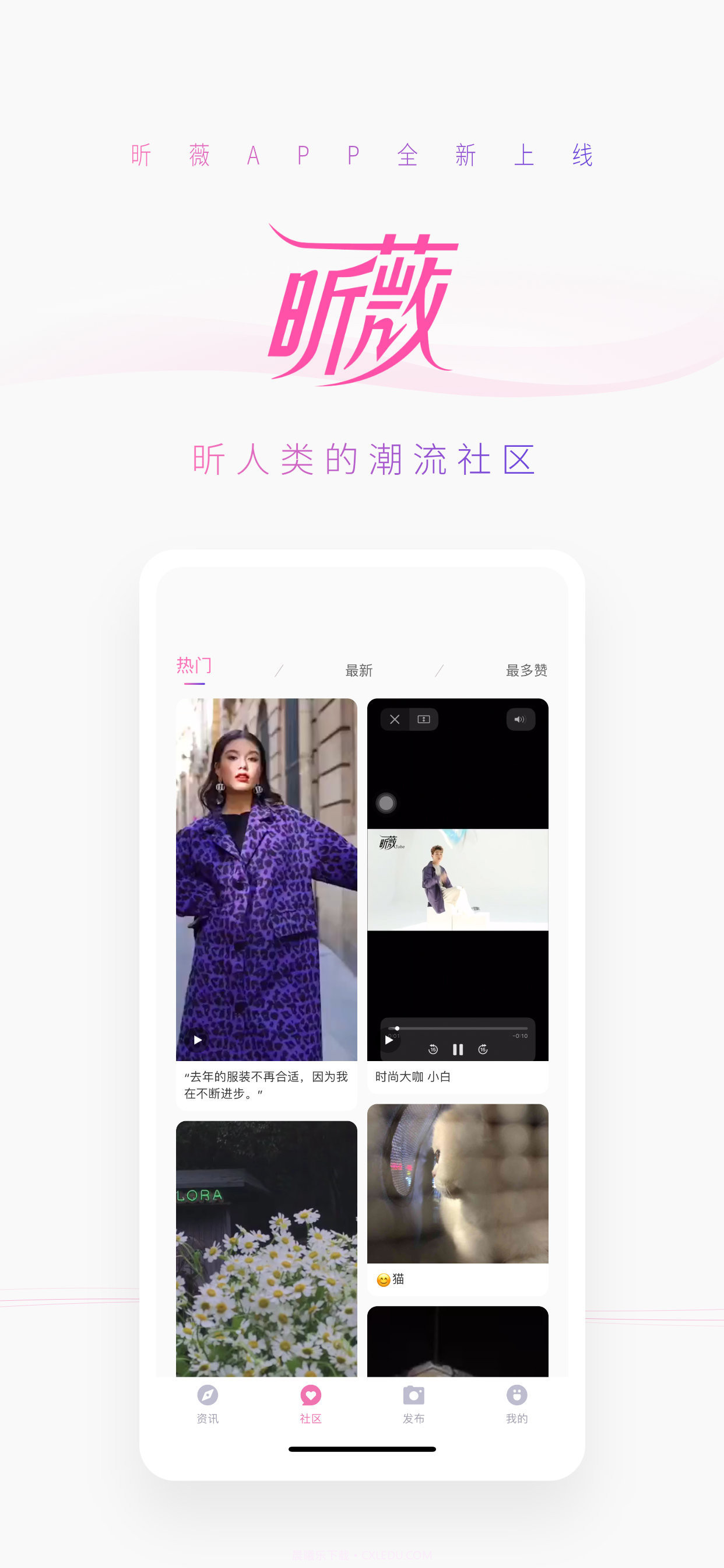Switch to the 最多赞 tab

coord(526,670)
